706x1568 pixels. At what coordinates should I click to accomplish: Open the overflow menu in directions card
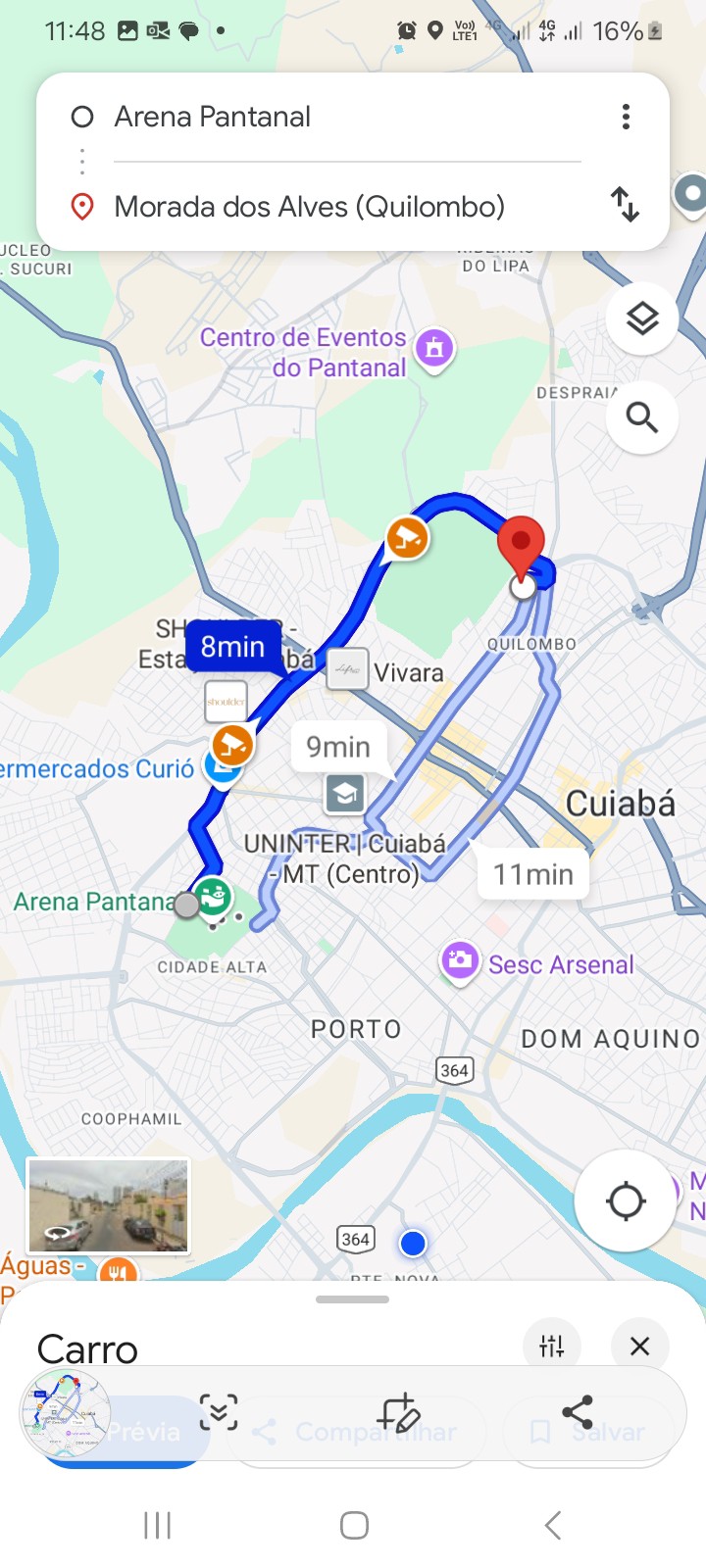626,118
